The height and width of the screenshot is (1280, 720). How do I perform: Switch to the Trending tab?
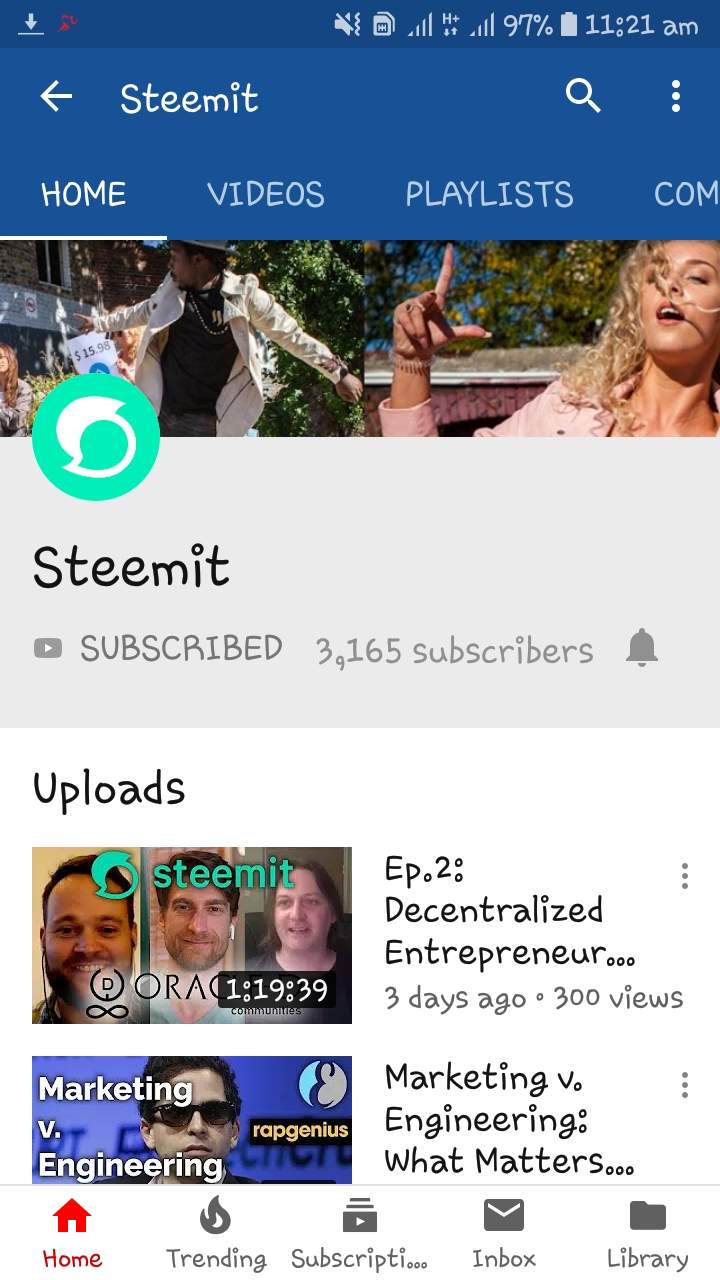pos(216,1234)
